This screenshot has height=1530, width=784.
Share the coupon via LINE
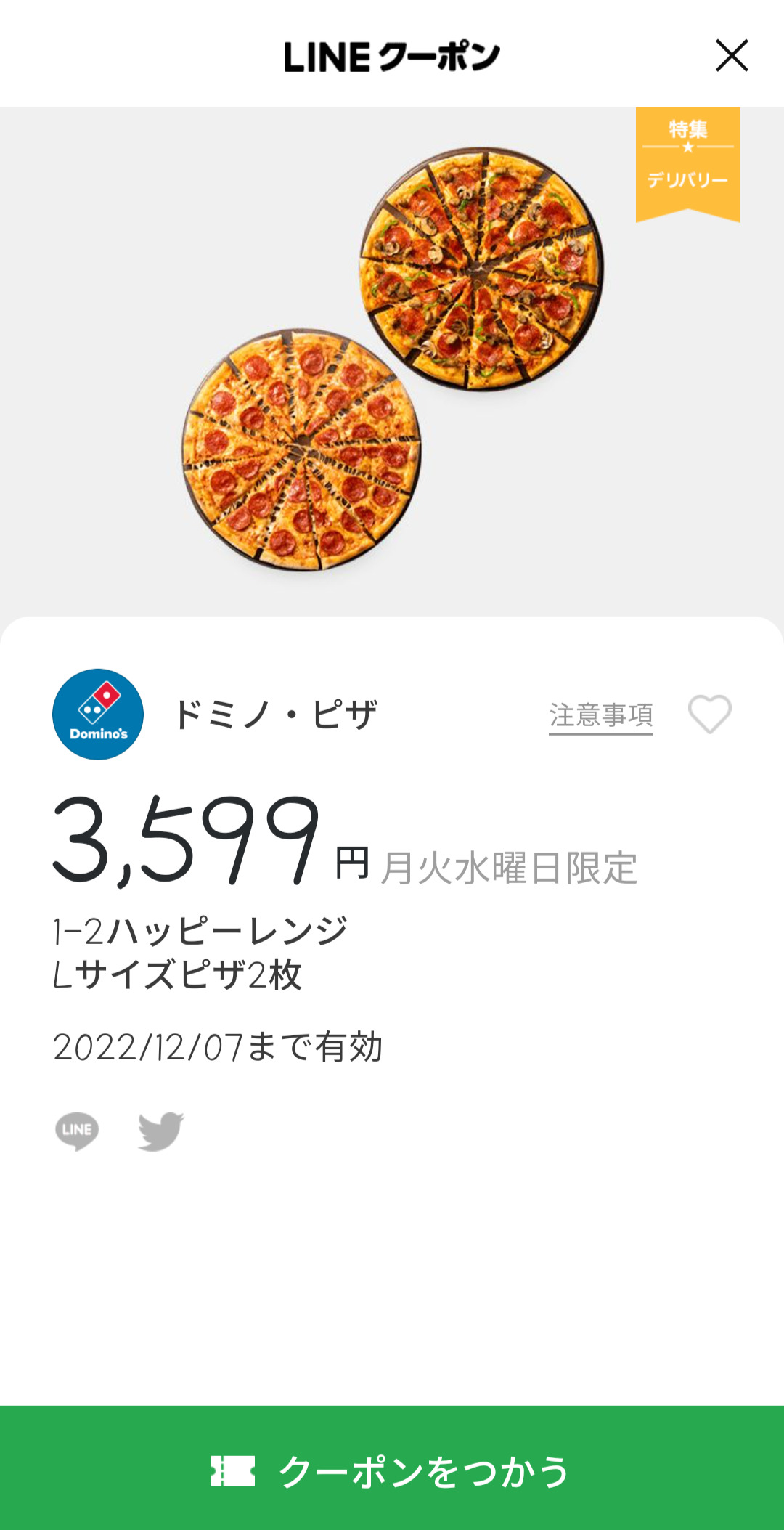point(77,1131)
